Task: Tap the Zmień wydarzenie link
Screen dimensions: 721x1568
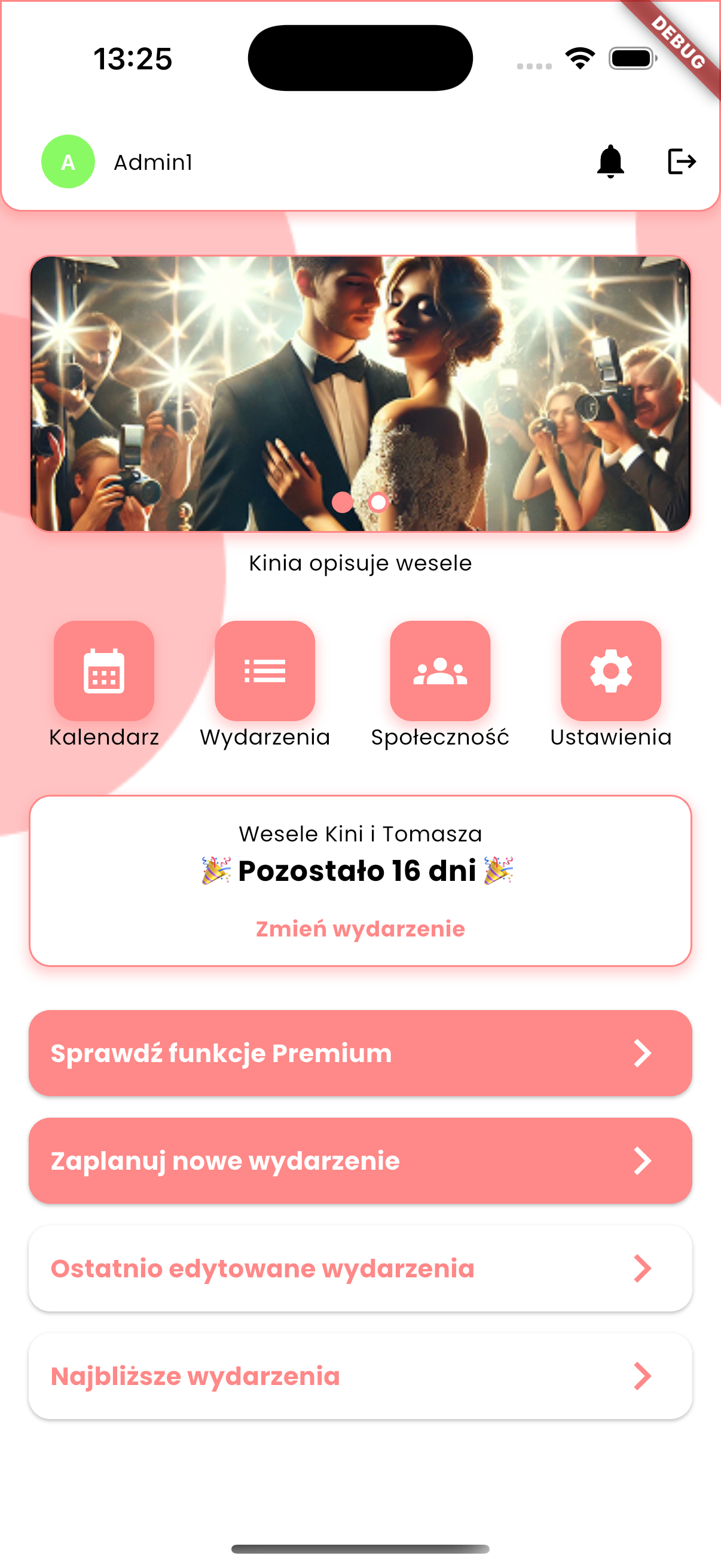Action: (360, 928)
